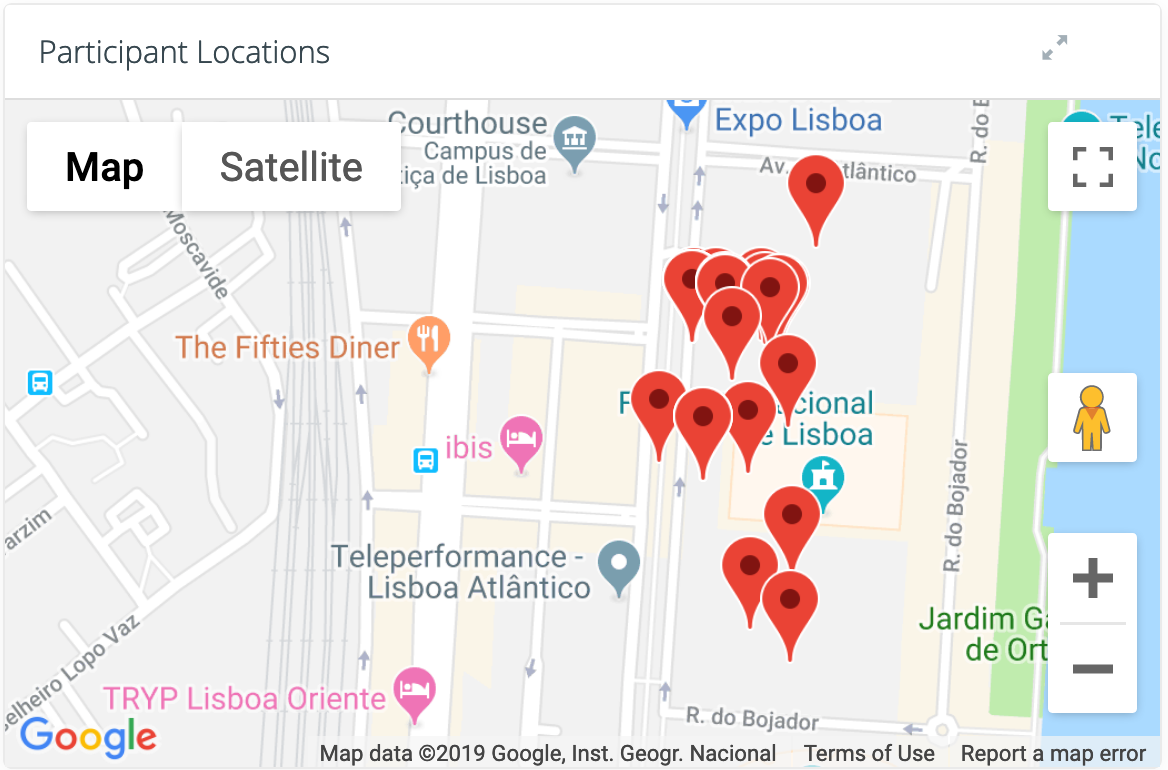This screenshot has height=770, width=1168.
Task: Tap the Street View pegman
Action: click(x=1092, y=417)
